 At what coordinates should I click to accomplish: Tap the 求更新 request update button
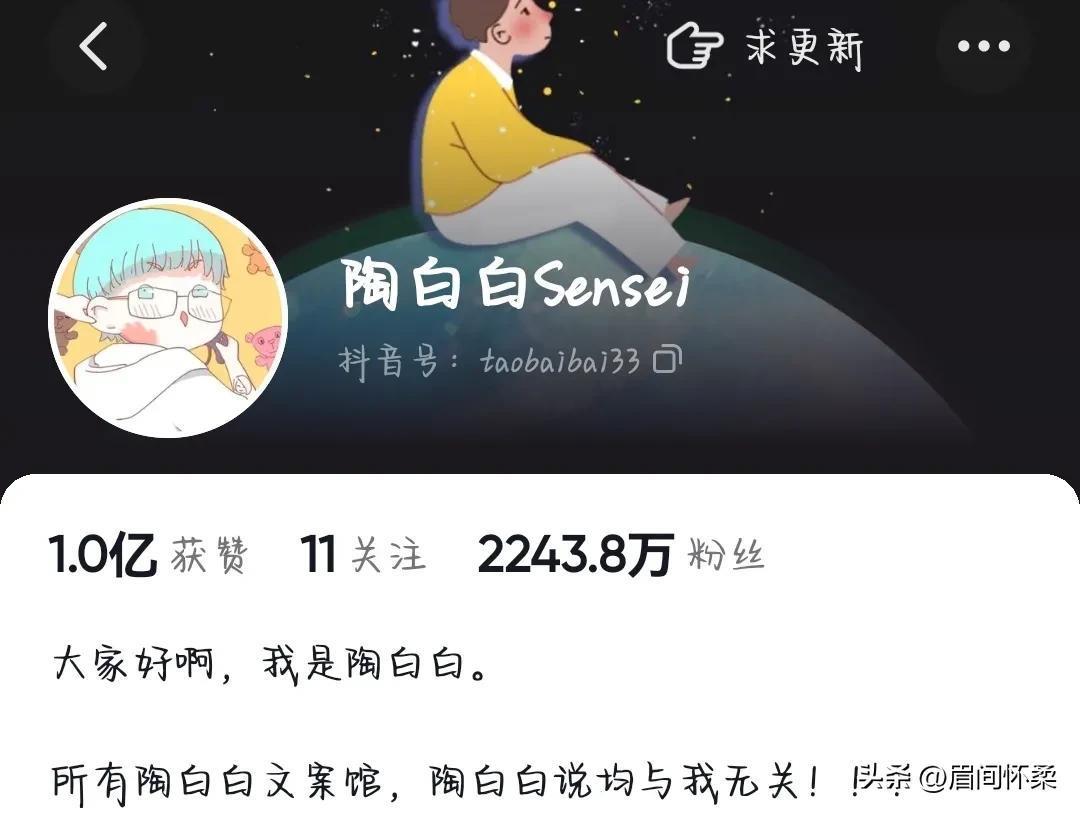(765, 47)
